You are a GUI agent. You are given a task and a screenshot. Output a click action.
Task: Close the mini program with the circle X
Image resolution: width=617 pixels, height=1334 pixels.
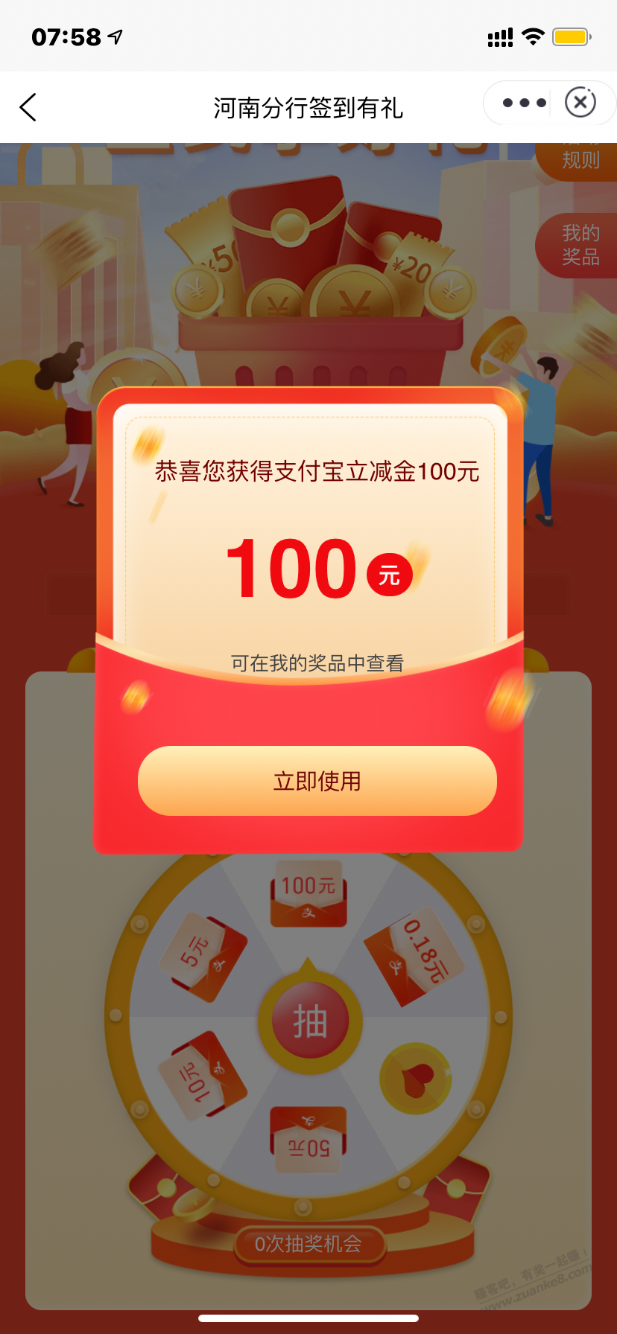pyautogui.click(x=580, y=103)
